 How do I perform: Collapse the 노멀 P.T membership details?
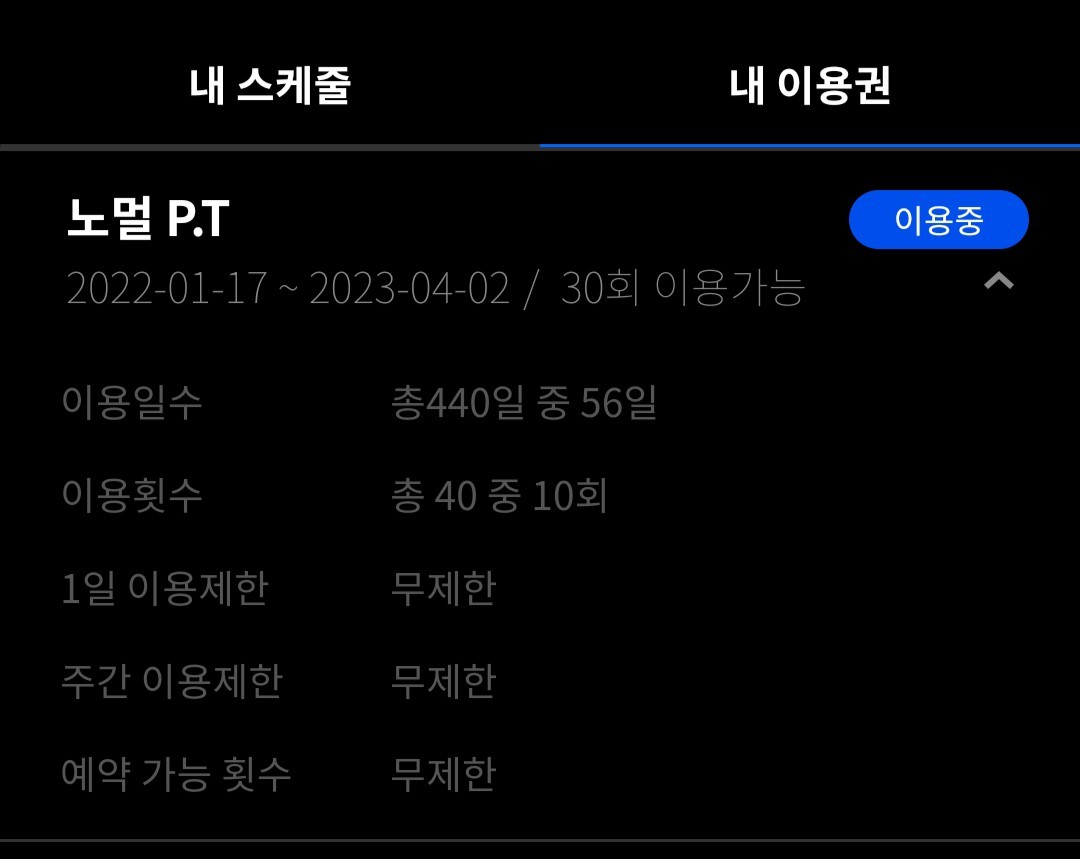point(998,282)
